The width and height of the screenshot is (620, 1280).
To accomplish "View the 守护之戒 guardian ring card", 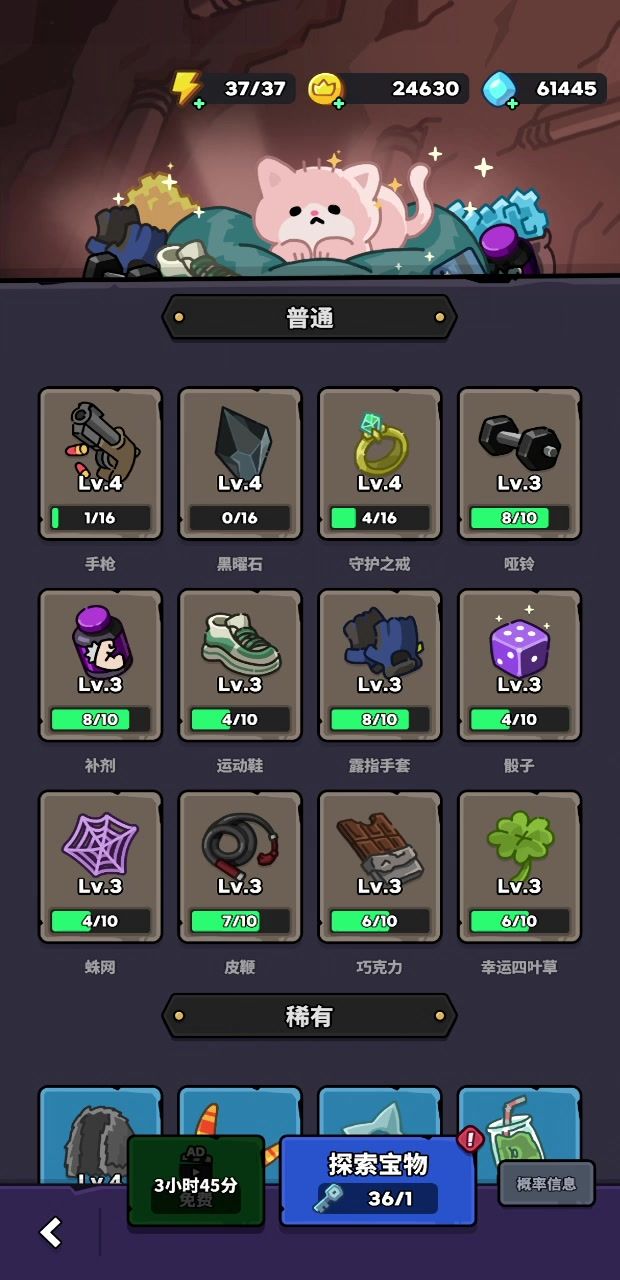I will [x=380, y=463].
